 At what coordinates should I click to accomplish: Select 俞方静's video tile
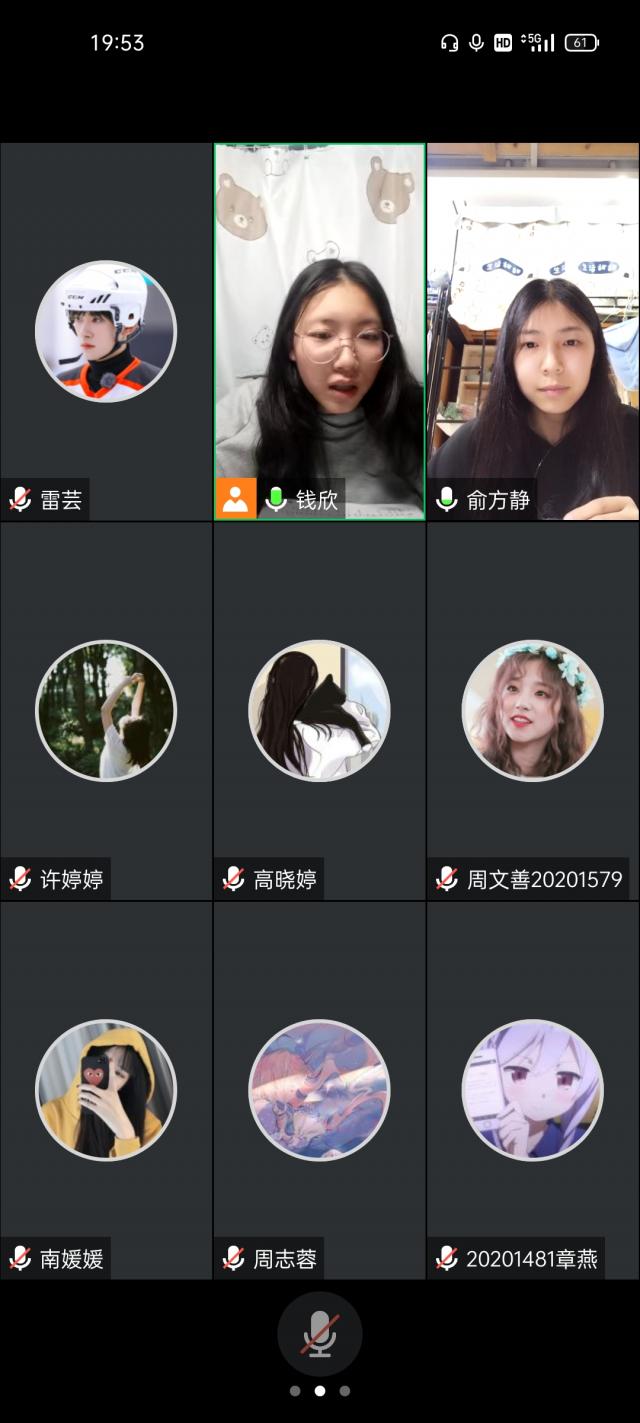[533, 331]
